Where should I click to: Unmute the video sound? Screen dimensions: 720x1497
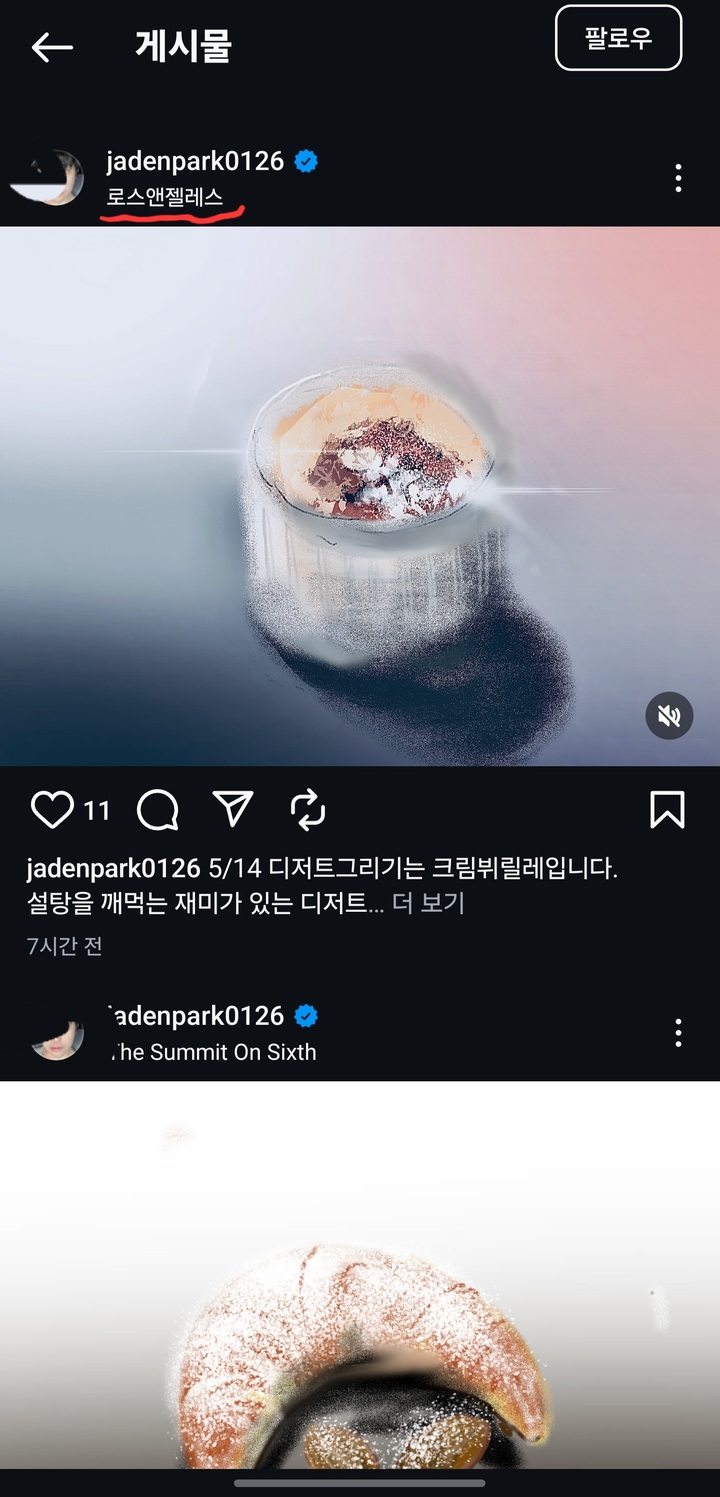pos(669,715)
